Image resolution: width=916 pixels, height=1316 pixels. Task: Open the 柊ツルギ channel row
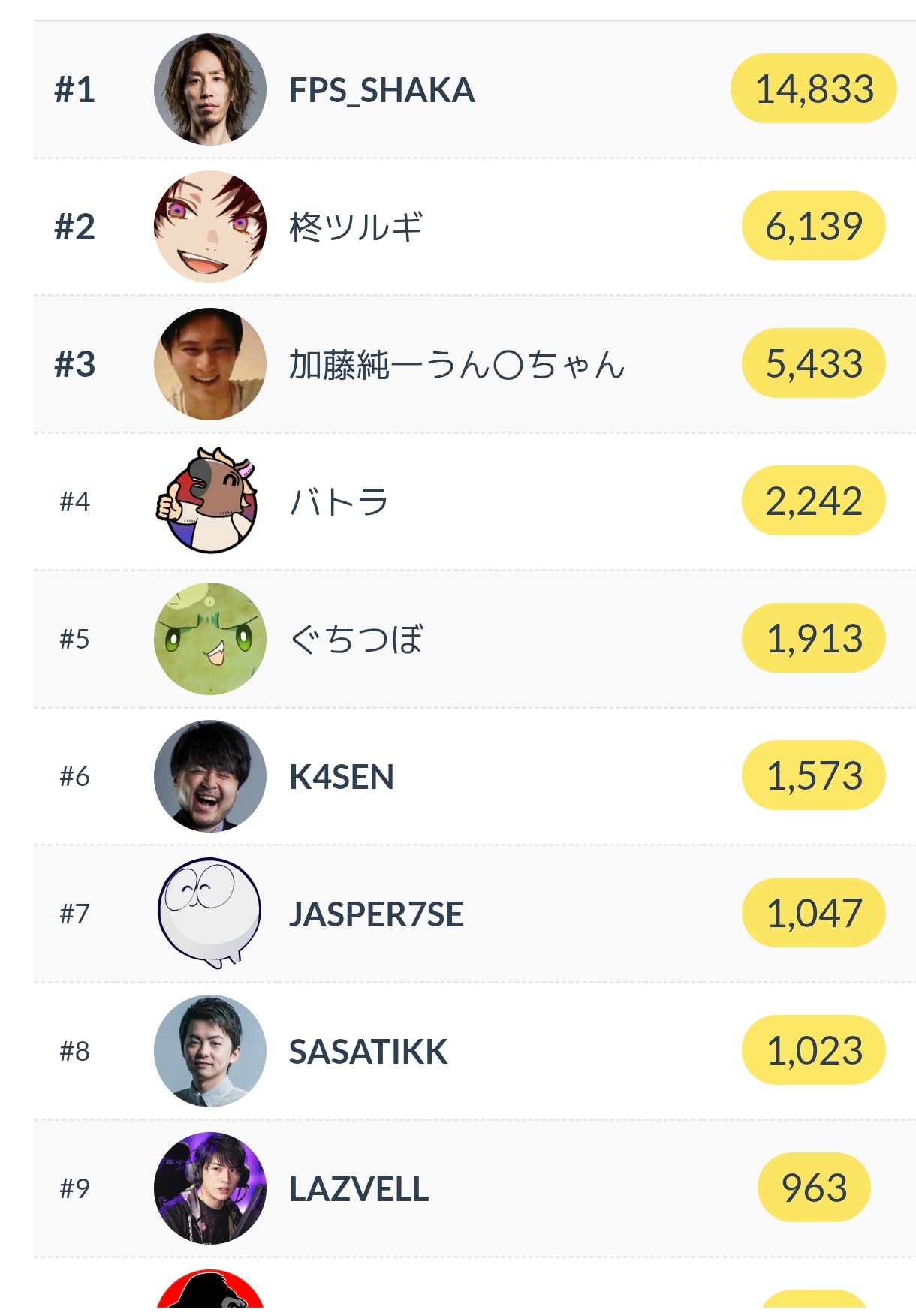coord(356,227)
